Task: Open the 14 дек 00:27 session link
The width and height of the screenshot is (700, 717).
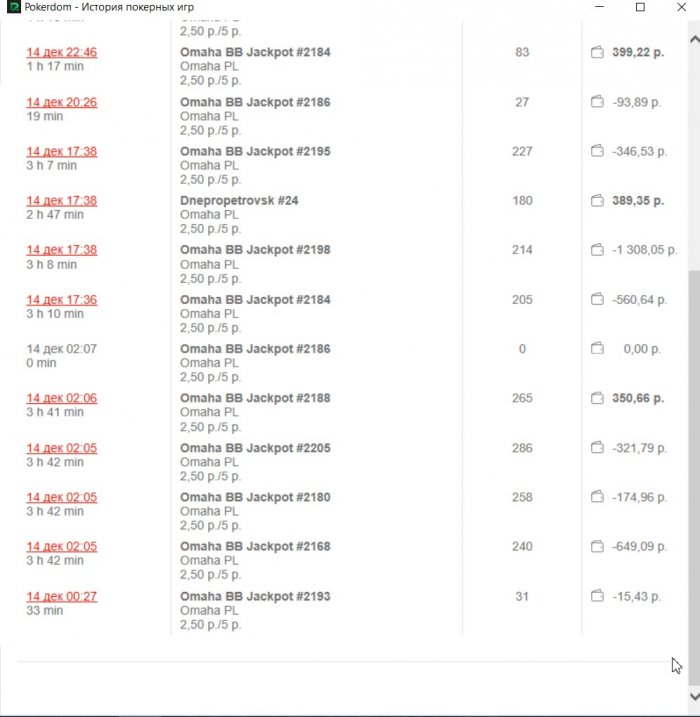Action: (61, 596)
